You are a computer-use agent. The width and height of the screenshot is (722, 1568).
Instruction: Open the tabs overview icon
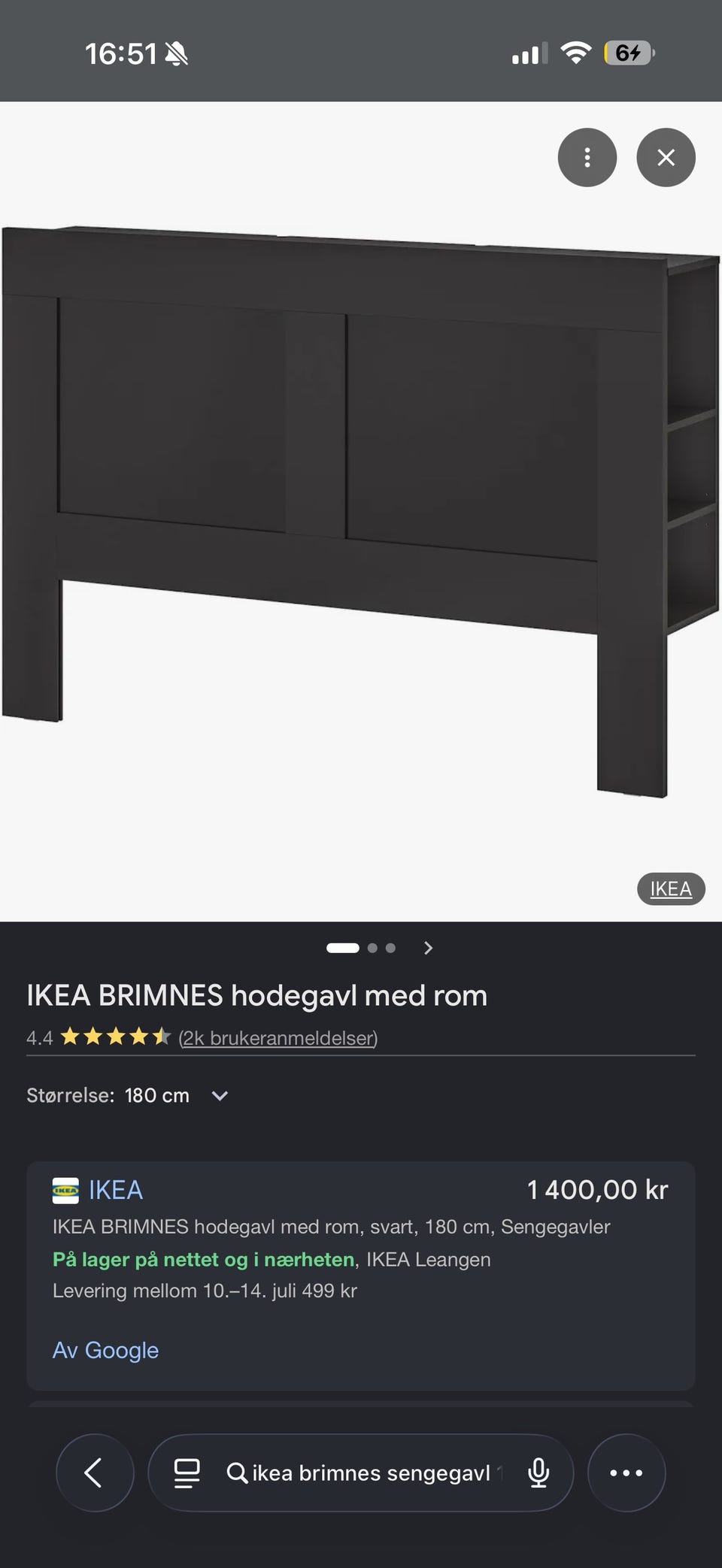[x=187, y=1473]
